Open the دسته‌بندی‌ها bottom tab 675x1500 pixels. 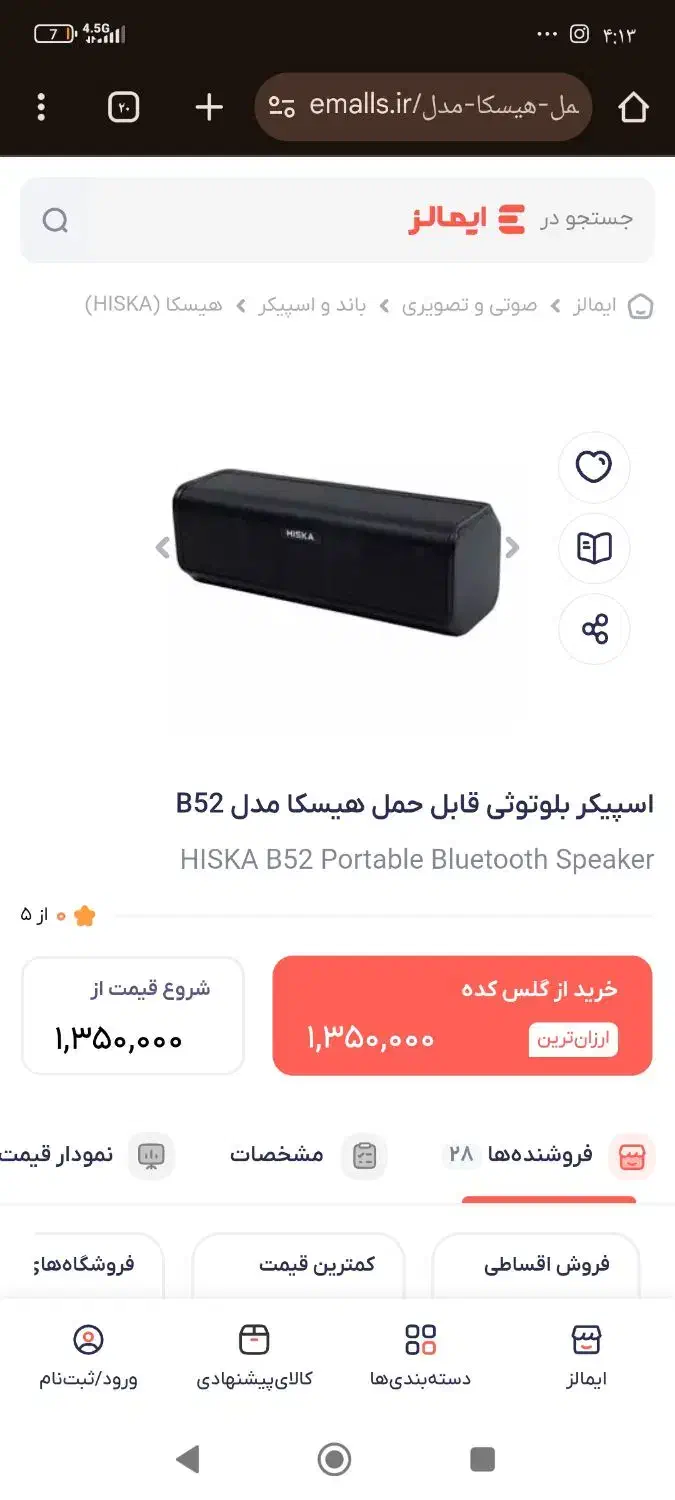[420, 1357]
